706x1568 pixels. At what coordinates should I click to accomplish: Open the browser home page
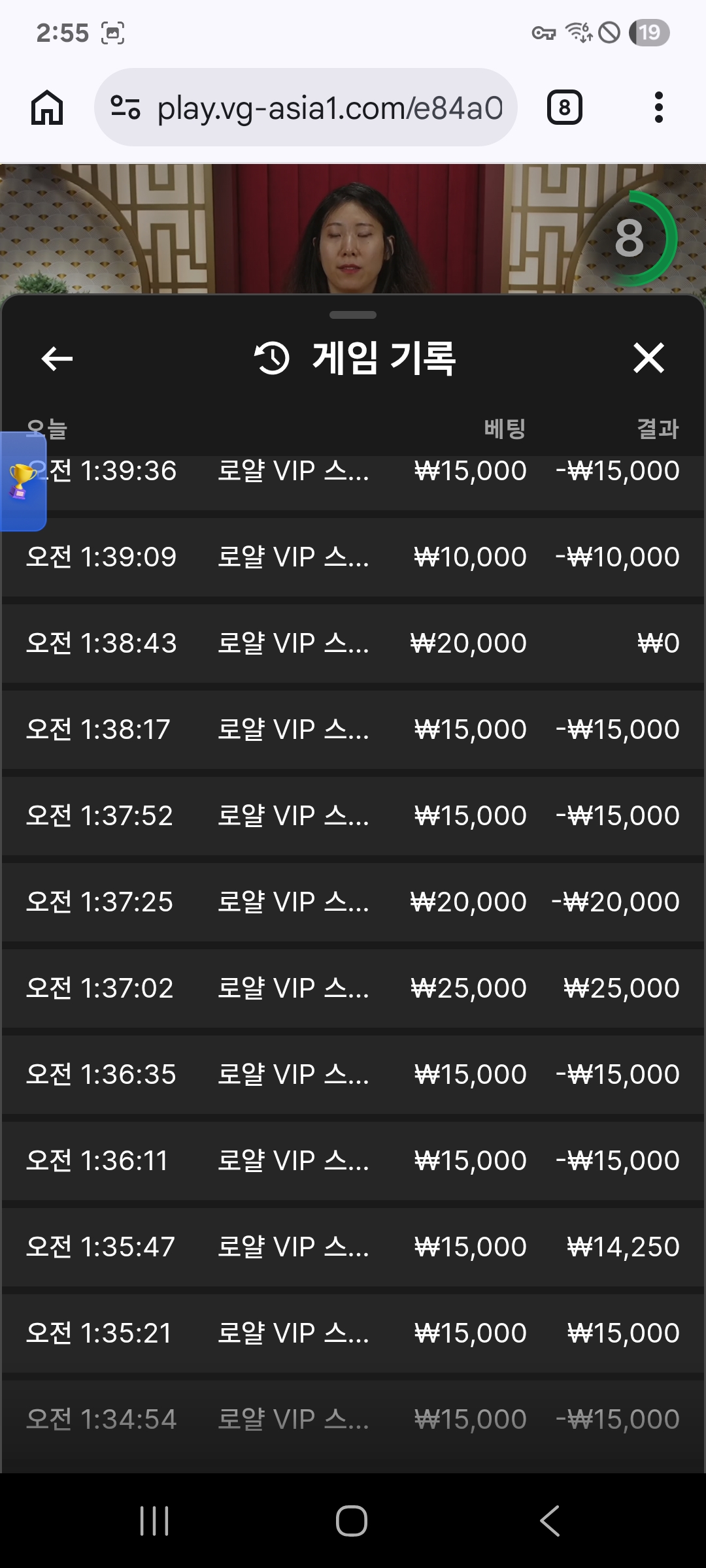[47, 108]
